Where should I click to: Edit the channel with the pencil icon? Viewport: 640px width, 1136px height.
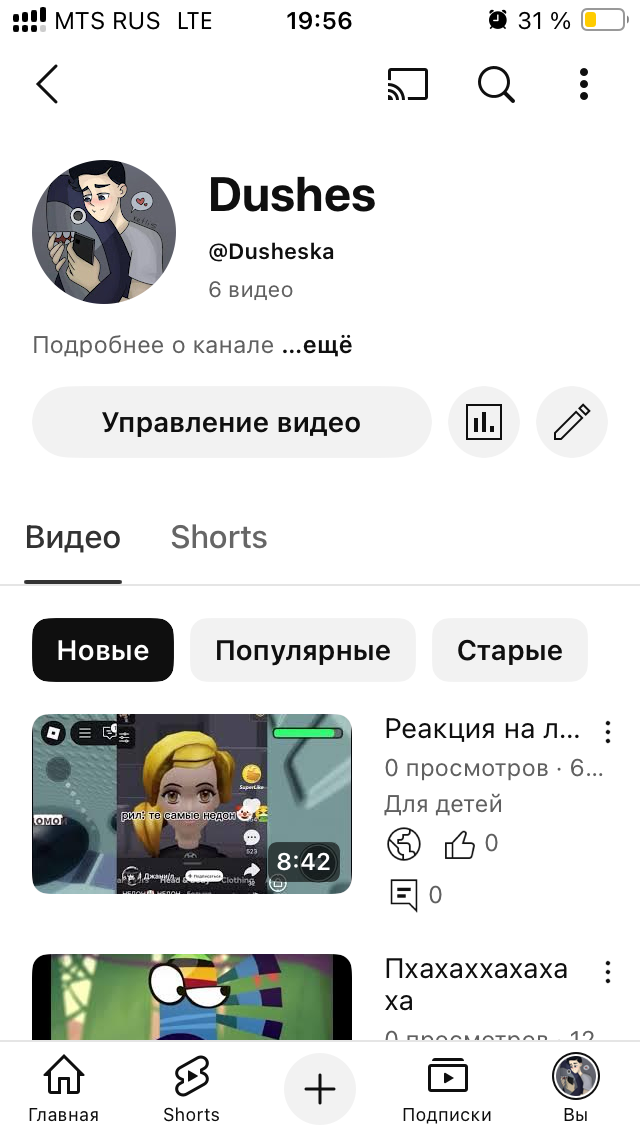[572, 423]
